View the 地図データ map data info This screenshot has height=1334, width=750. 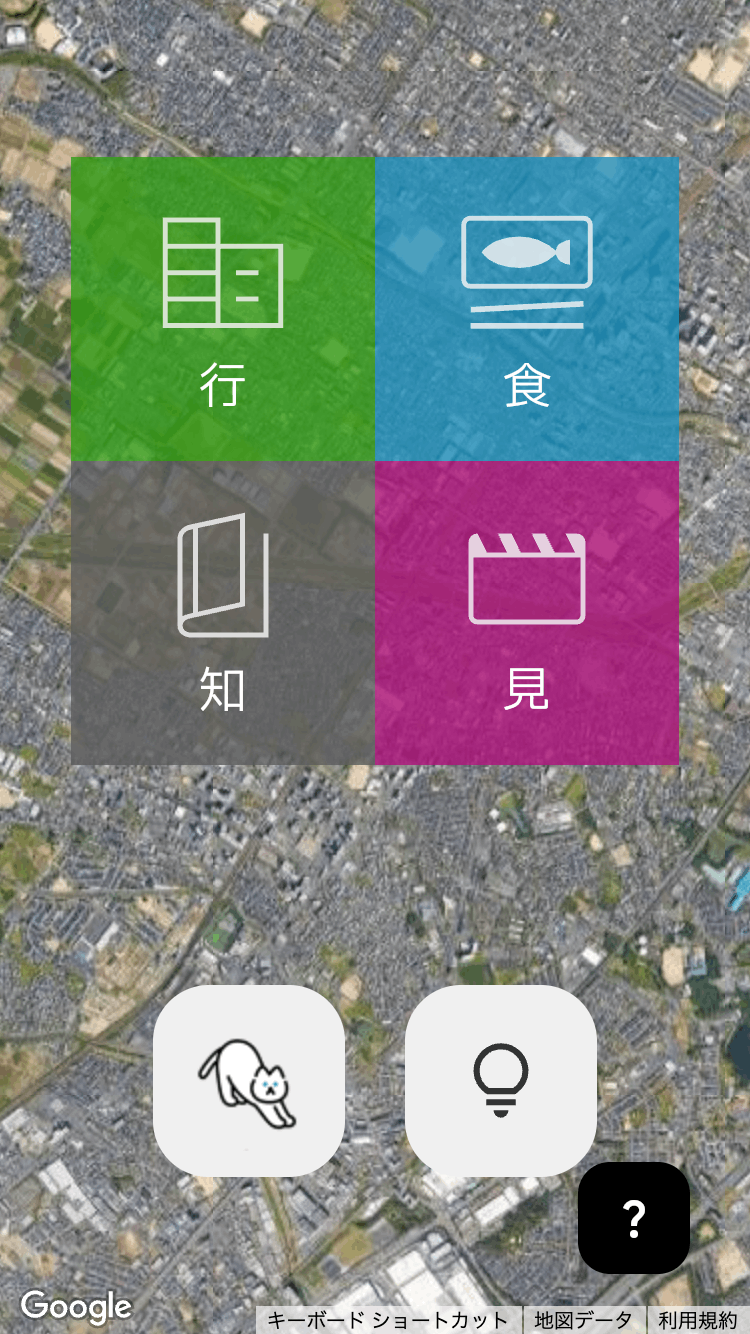click(x=583, y=1321)
